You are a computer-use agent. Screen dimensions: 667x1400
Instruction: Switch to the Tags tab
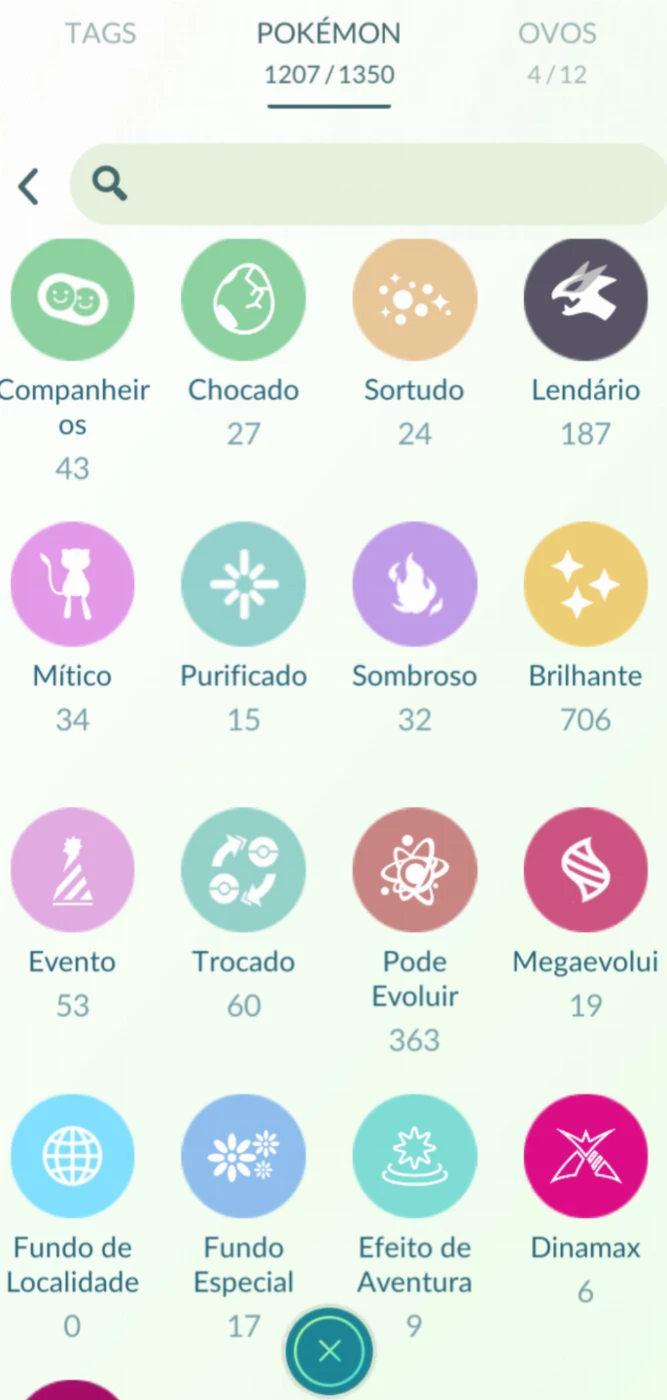100,33
